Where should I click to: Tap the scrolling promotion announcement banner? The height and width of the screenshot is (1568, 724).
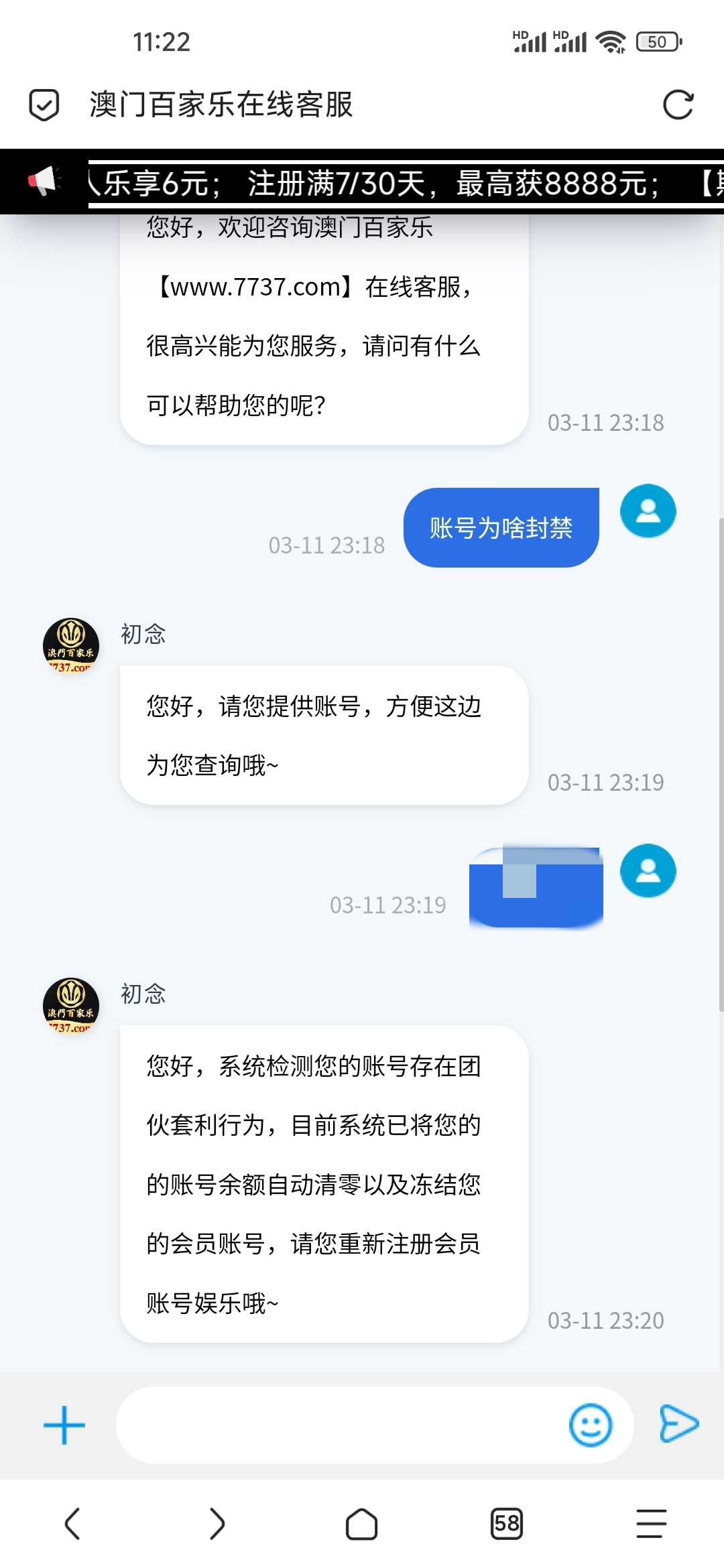tap(402, 183)
